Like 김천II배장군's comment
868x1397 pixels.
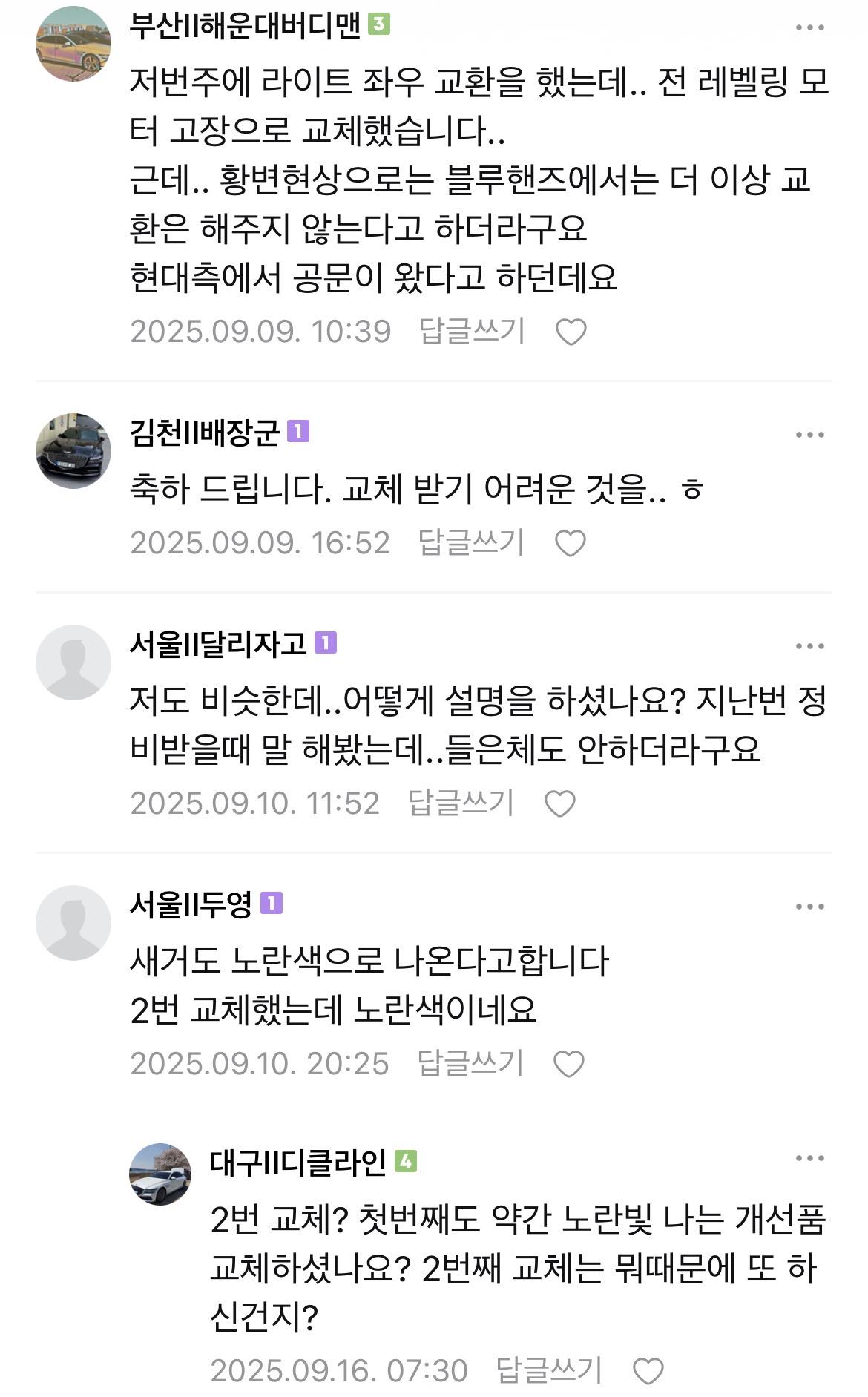coord(571,544)
